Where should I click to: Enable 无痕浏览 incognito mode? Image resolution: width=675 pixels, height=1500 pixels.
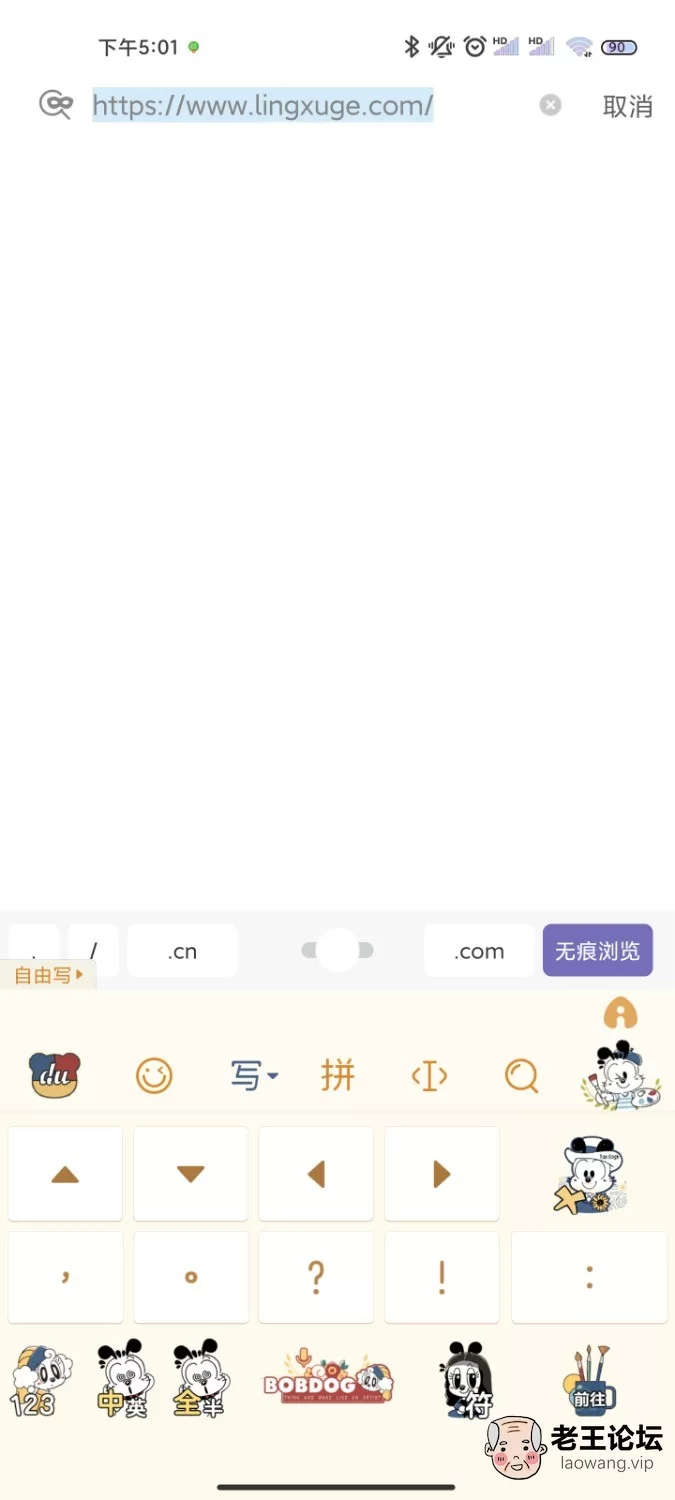[x=598, y=950]
